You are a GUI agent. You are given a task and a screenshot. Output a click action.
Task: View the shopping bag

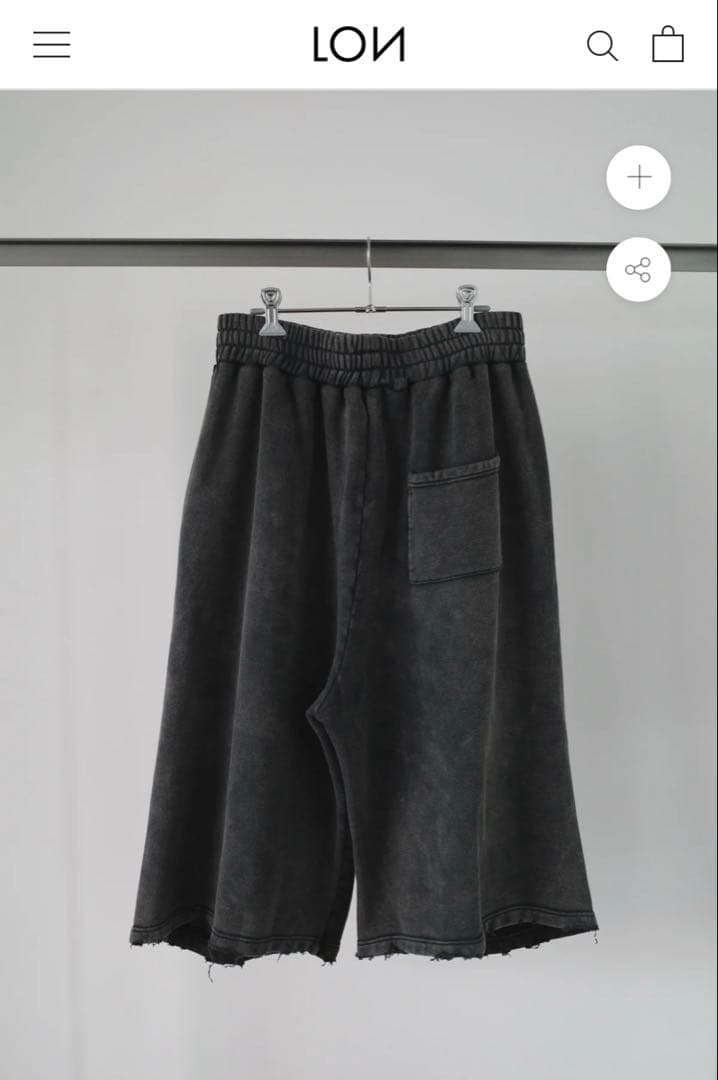pos(668,45)
